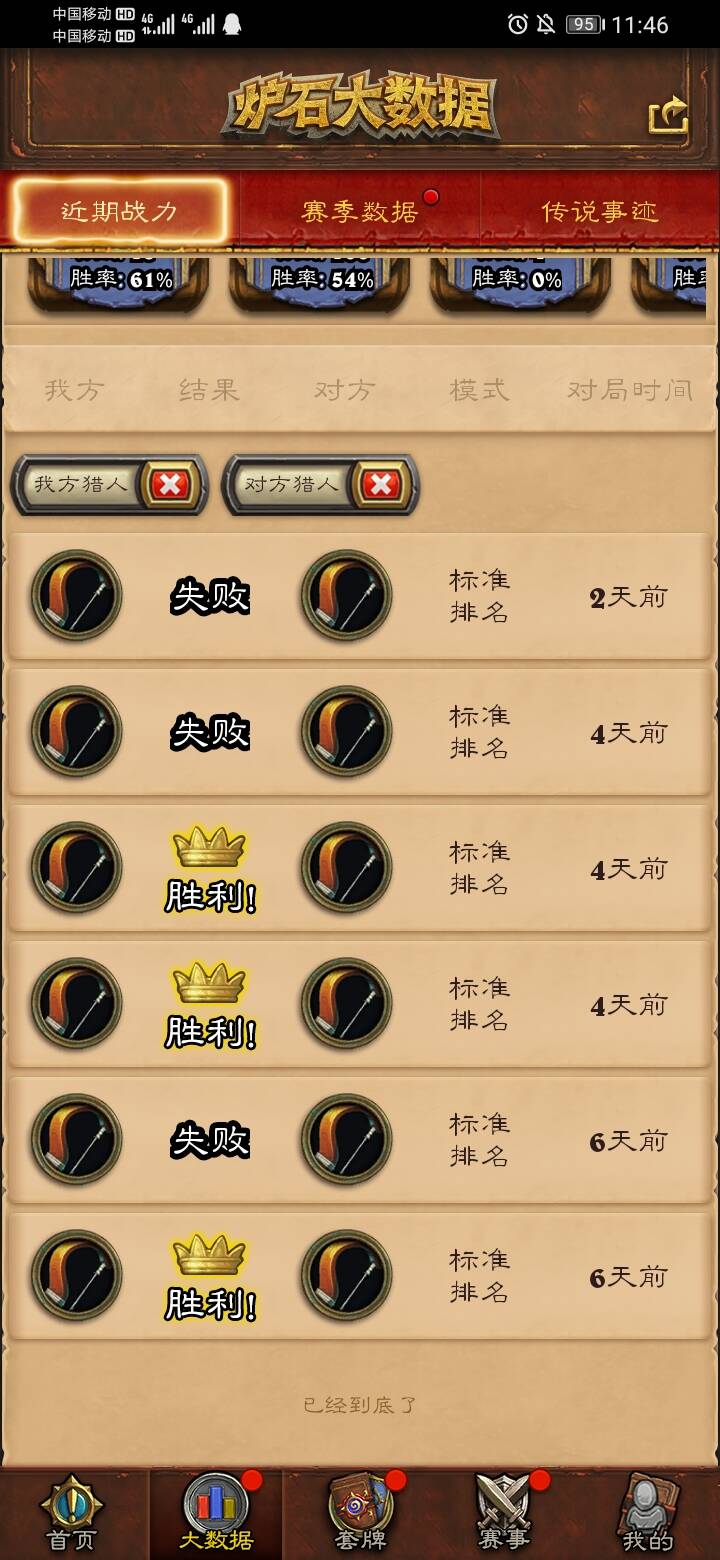Screen dimensions: 720x1560
Task: Switch to the 传说事迹 tab
Action: 599,211
